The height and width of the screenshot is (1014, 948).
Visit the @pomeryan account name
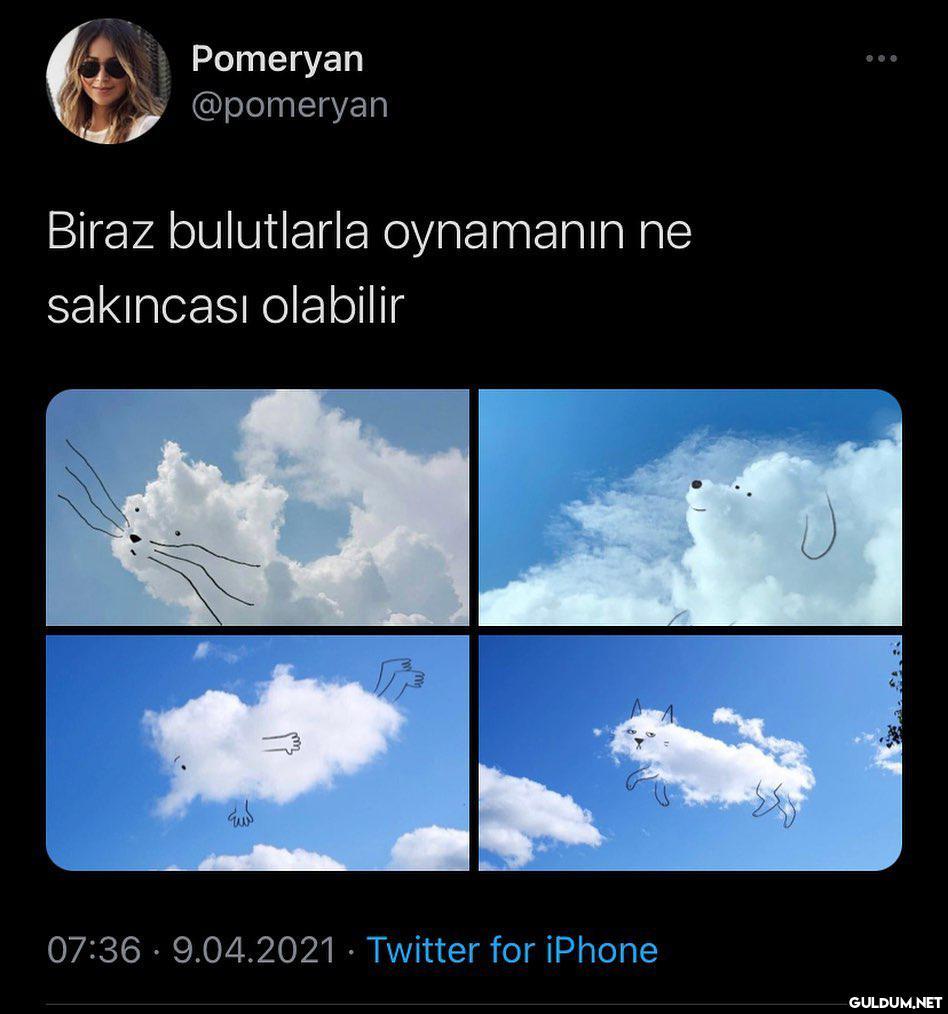point(289,104)
